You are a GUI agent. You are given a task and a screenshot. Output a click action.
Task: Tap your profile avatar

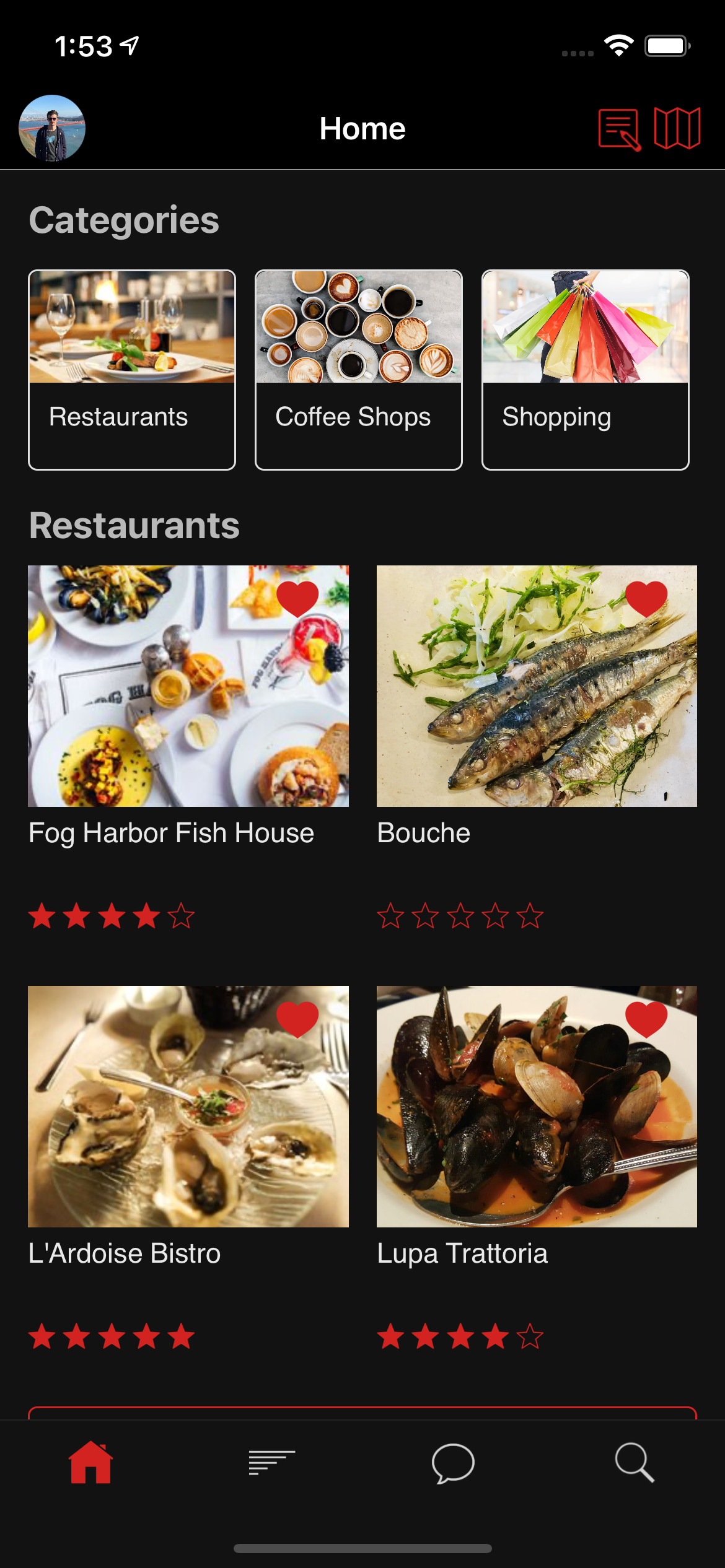click(53, 128)
